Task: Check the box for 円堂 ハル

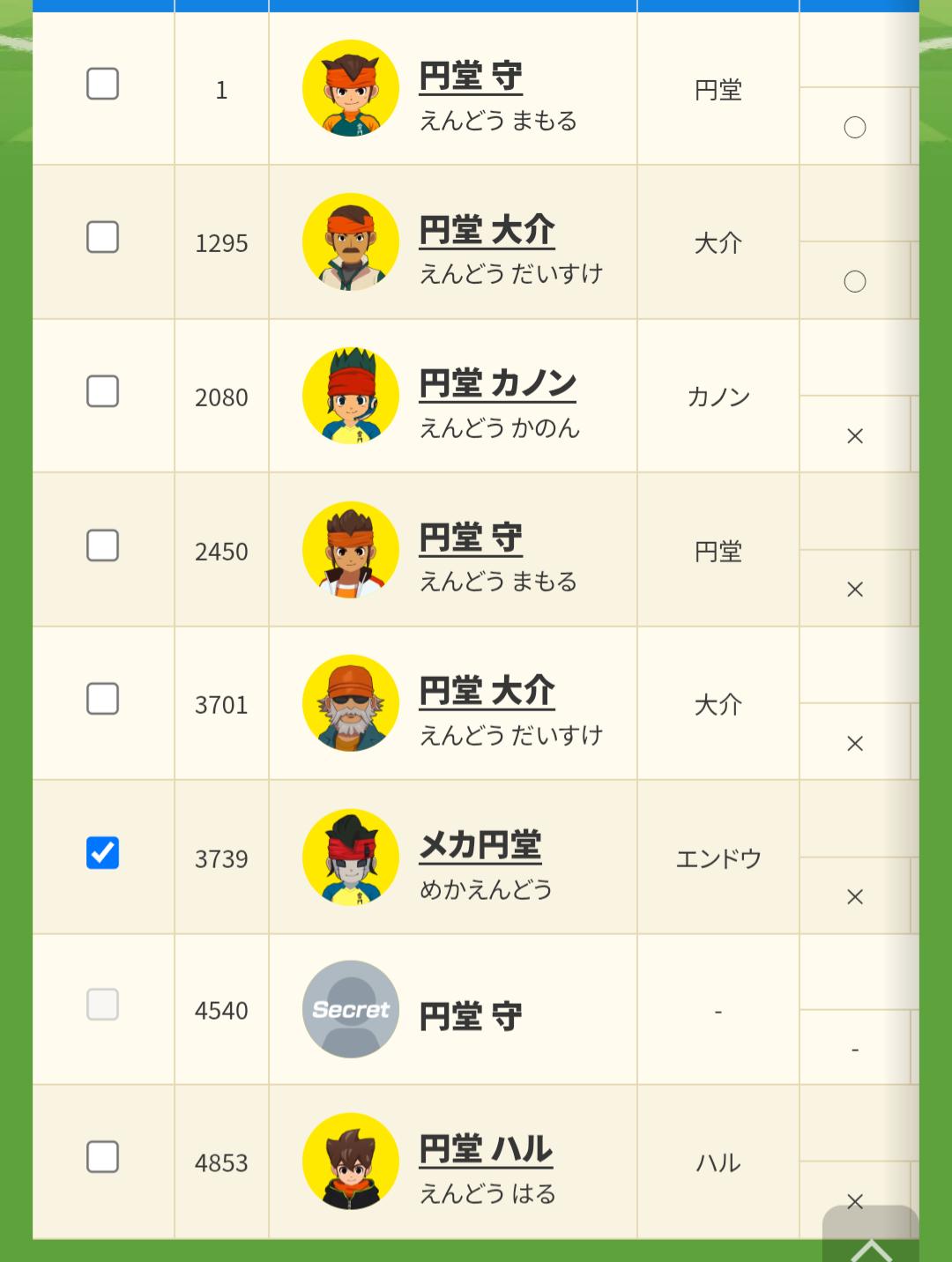Action: coord(102,1157)
